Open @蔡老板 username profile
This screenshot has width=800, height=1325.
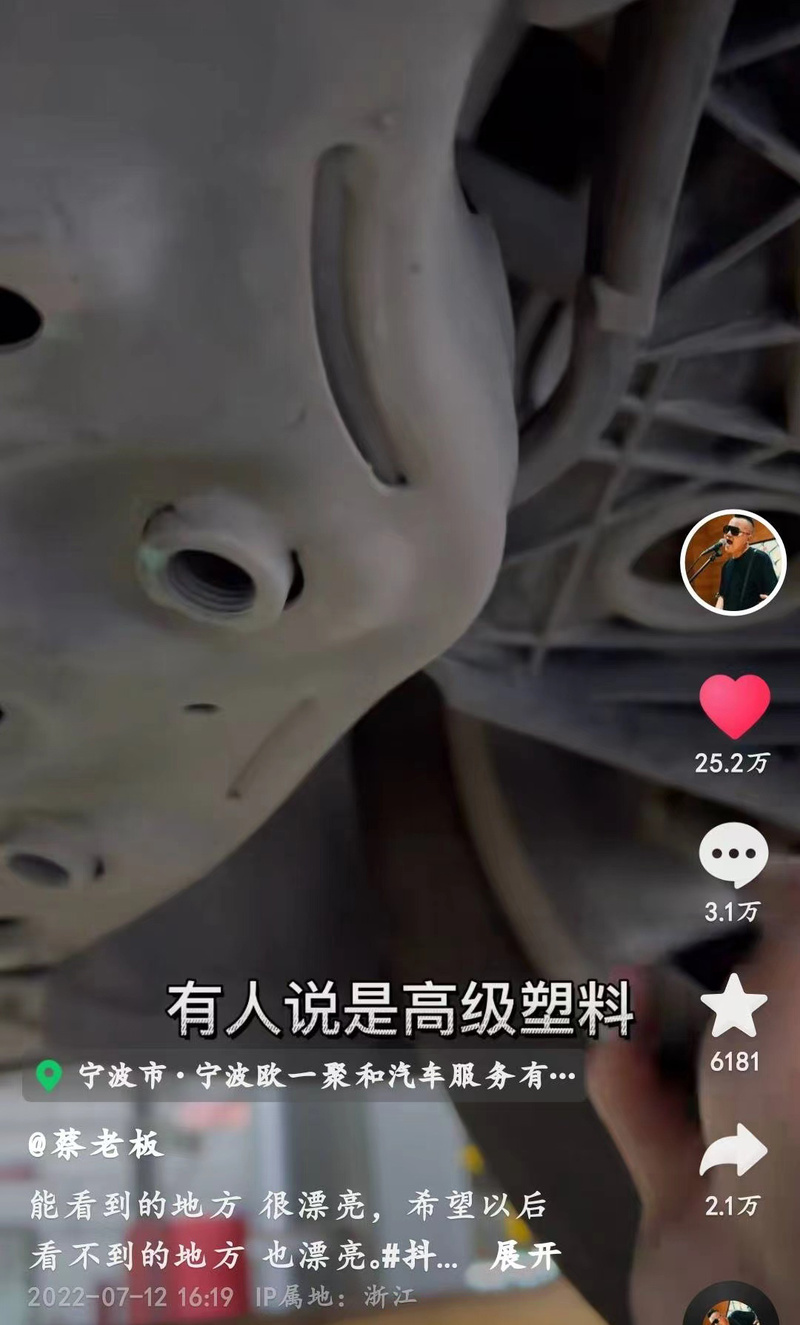tap(96, 1145)
